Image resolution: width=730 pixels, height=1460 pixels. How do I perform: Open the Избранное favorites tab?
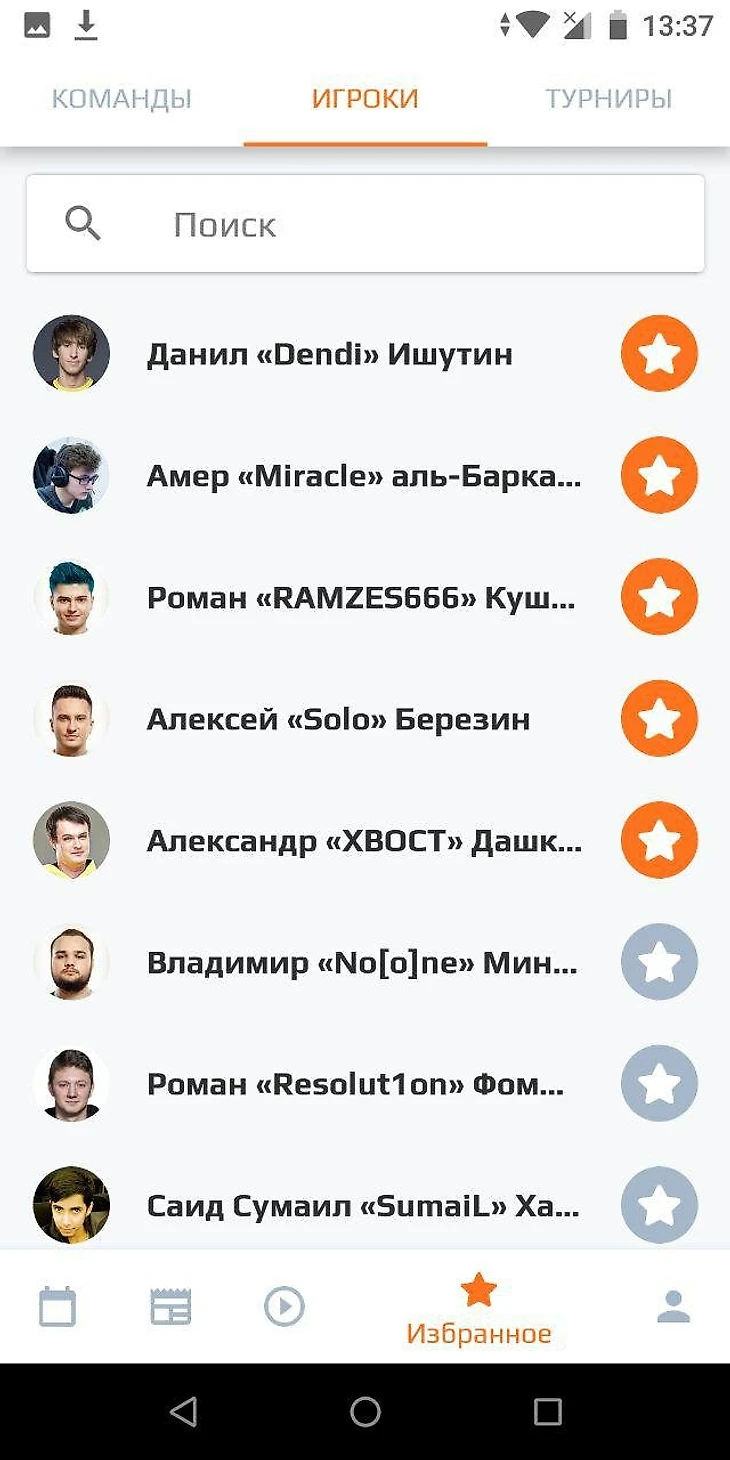point(478,1308)
